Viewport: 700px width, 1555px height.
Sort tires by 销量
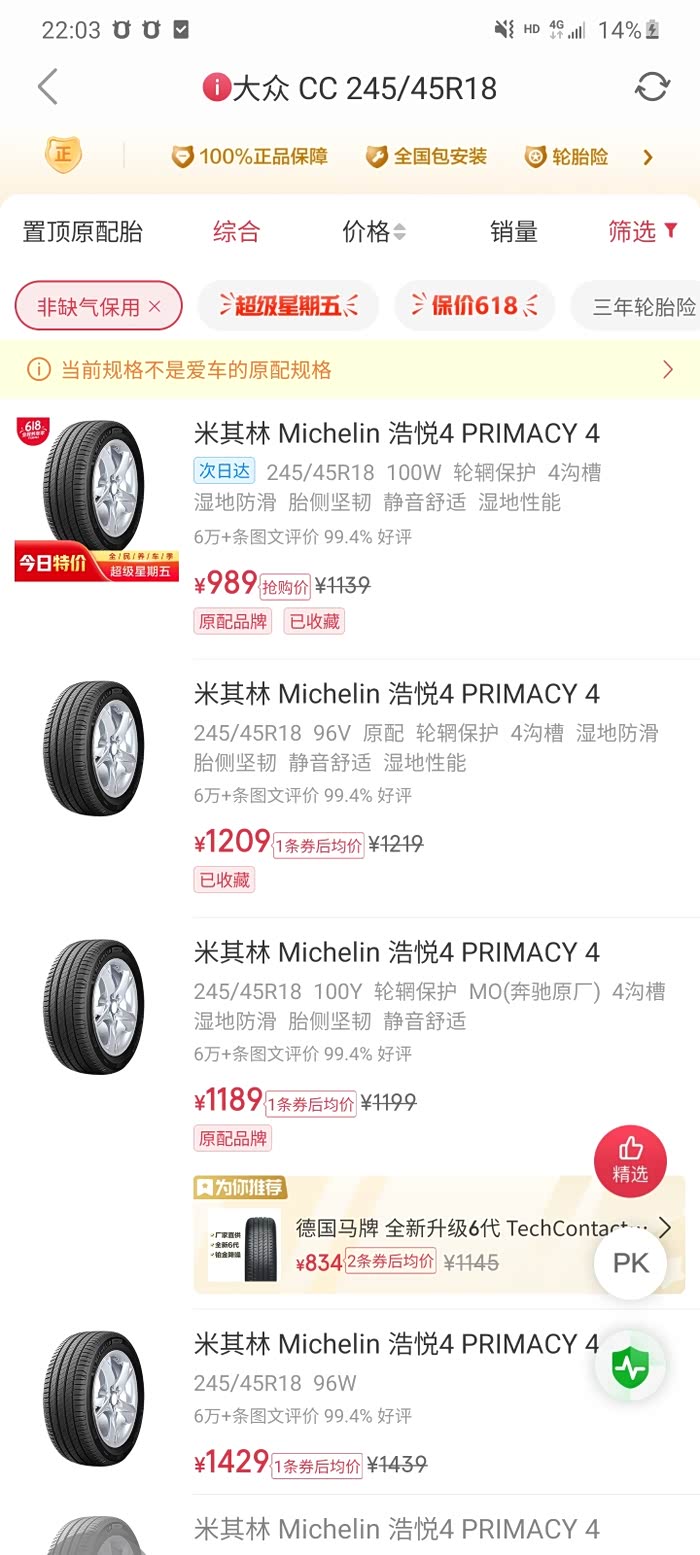click(514, 232)
